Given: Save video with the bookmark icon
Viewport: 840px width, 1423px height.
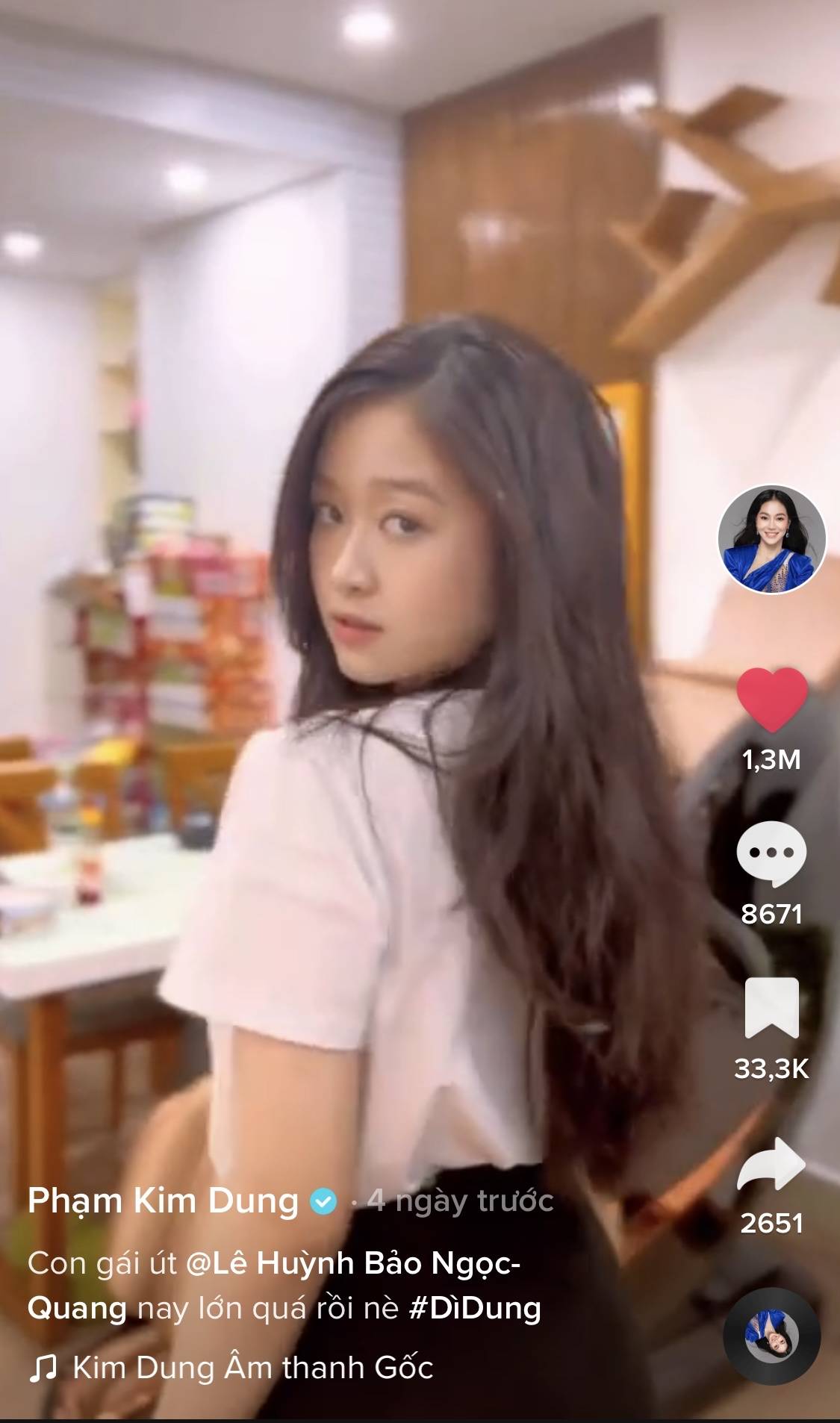Looking at the screenshot, I should [771, 1008].
